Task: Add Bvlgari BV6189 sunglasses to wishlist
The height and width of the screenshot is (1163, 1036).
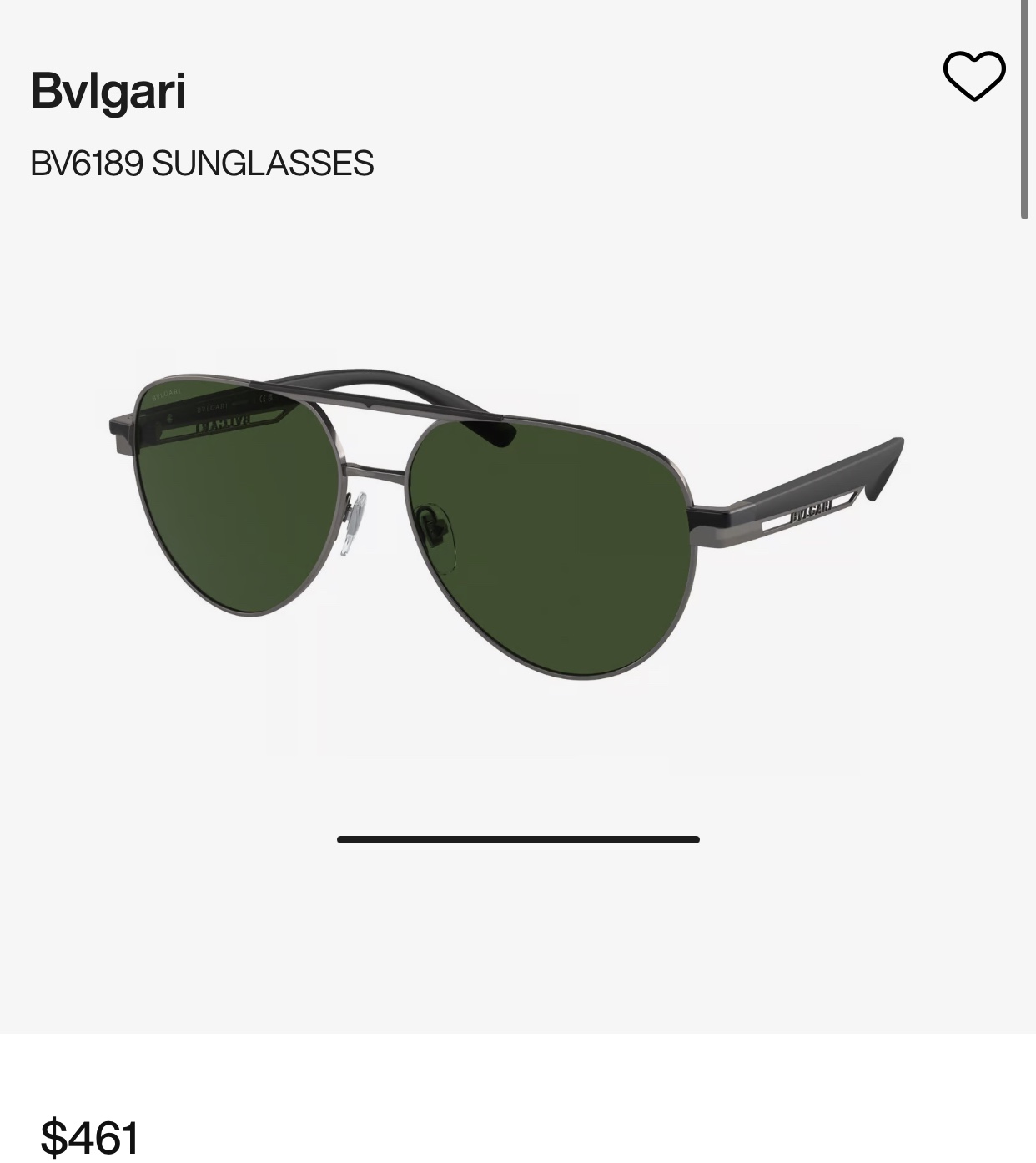Action: pyautogui.click(x=973, y=76)
